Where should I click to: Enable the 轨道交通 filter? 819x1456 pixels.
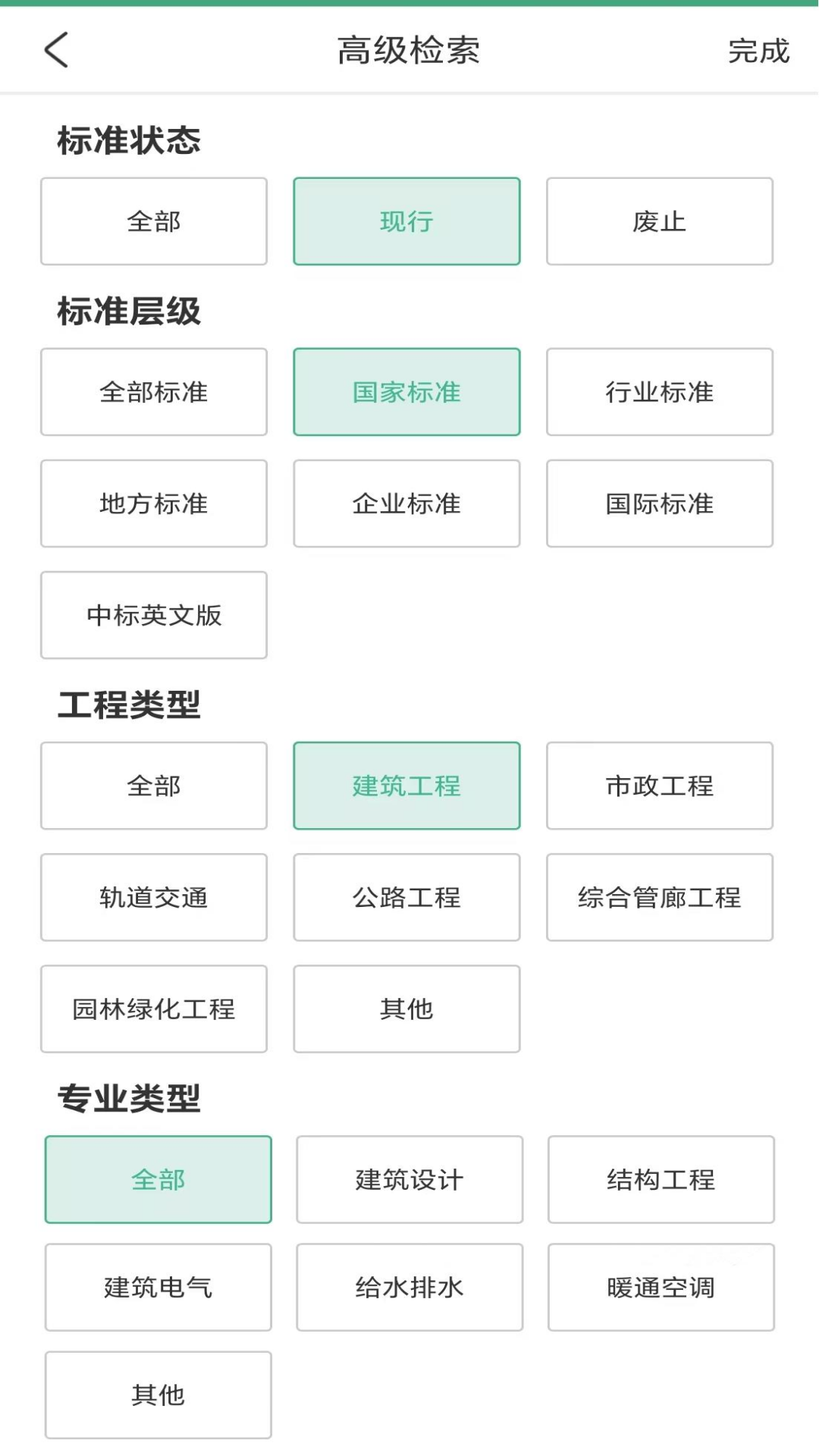pyautogui.click(x=153, y=897)
